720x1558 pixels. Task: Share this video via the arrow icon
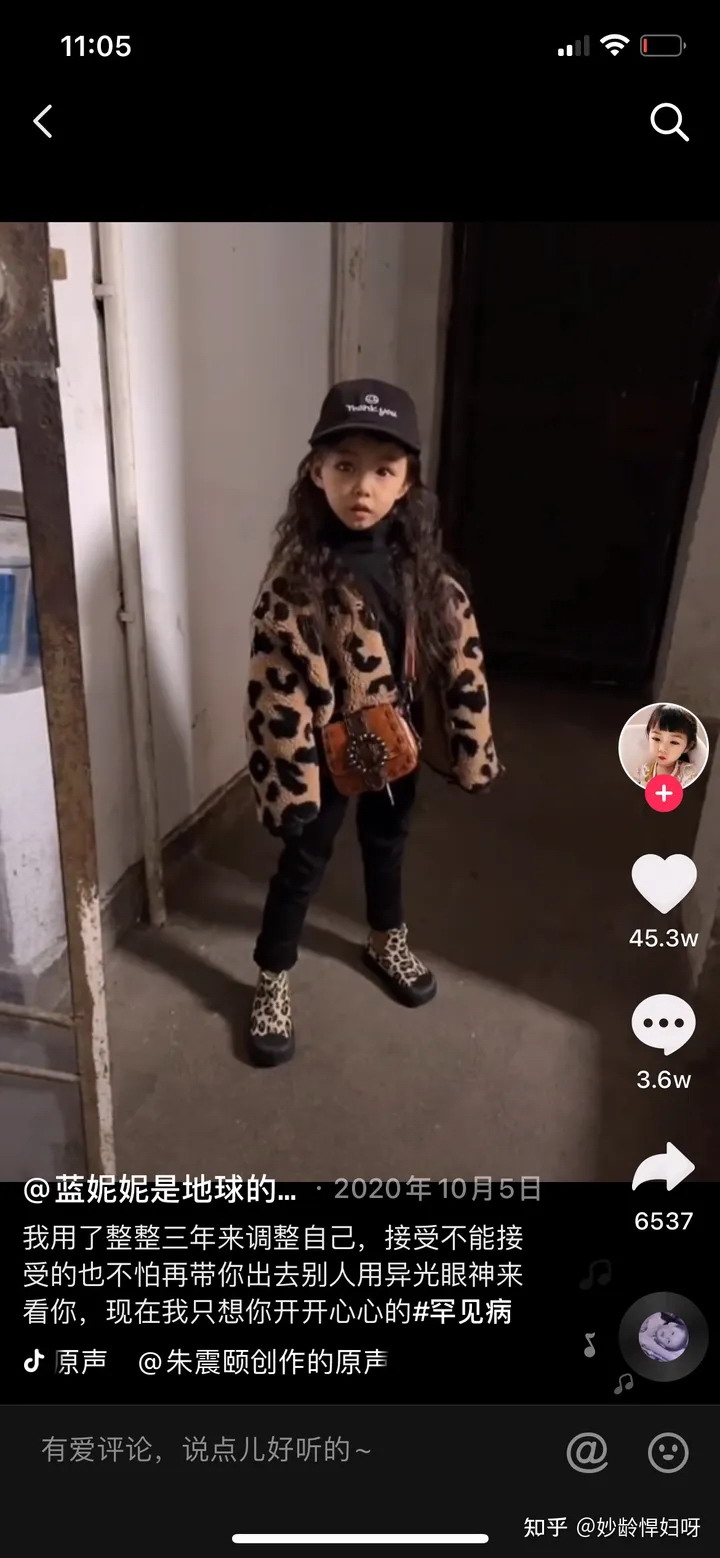click(x=663, y=1168)
